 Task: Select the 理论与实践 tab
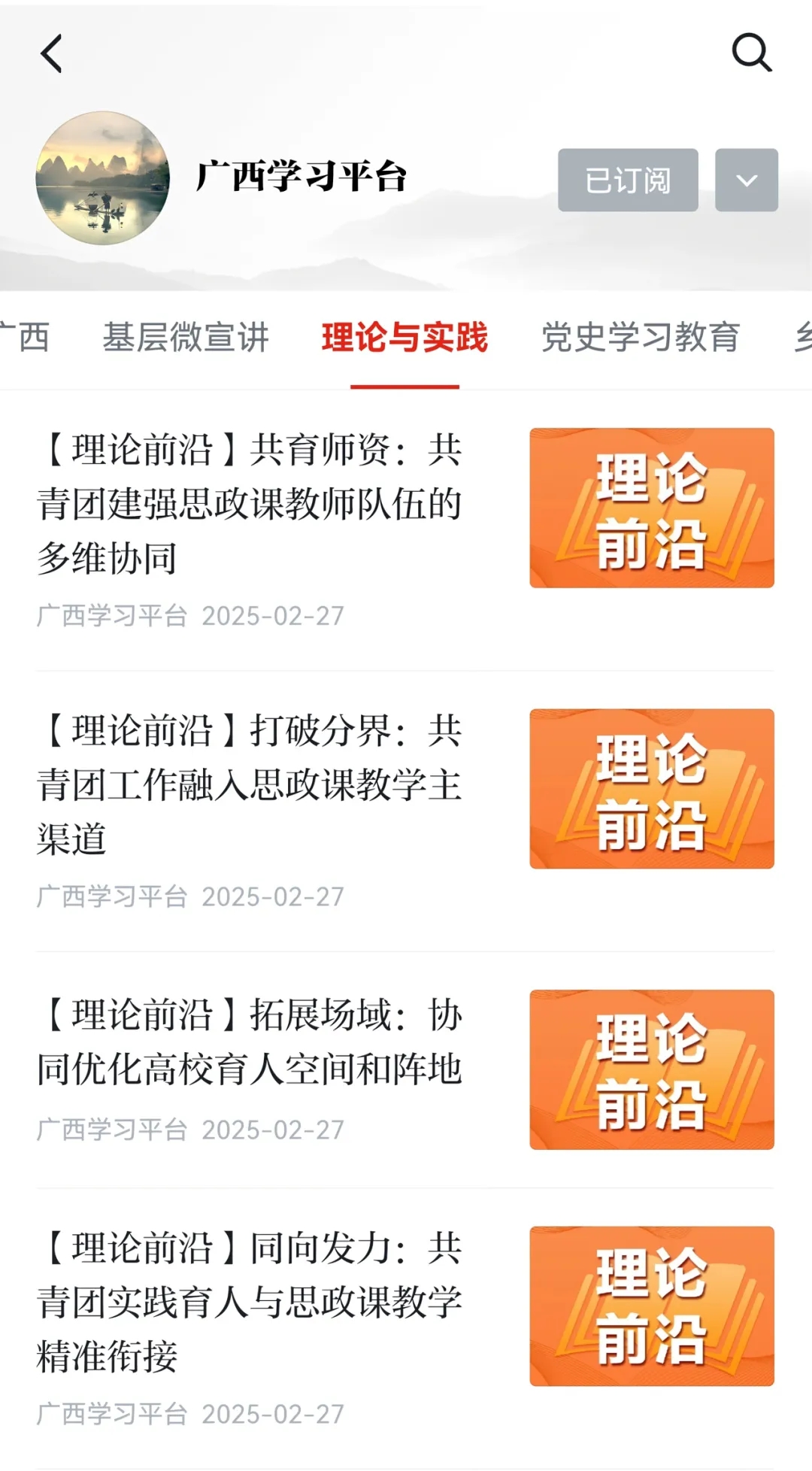(x=404, y=337)
